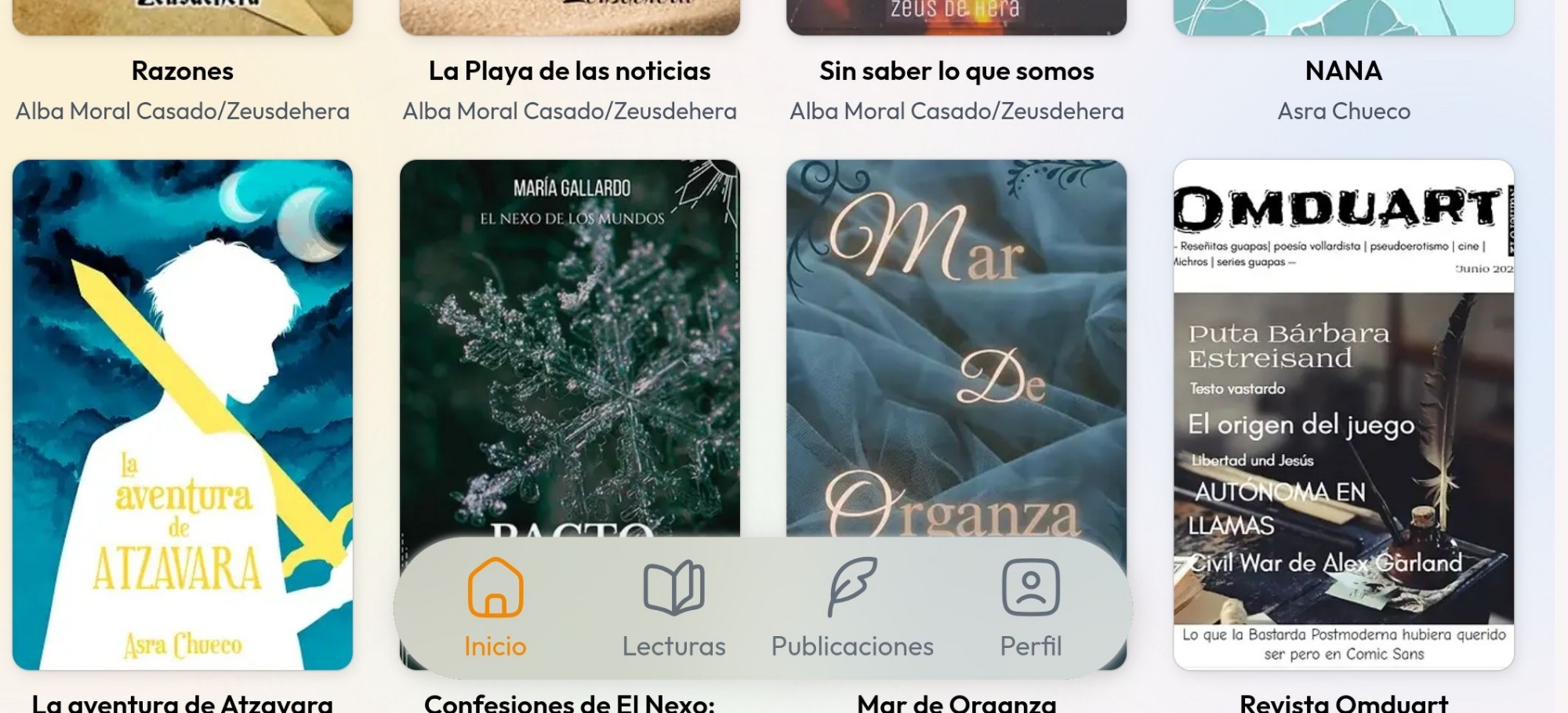The width and height of the screenshot is (1568, 713).
Task: Open Sin saber lo que somos
Action: click(956, 71)
